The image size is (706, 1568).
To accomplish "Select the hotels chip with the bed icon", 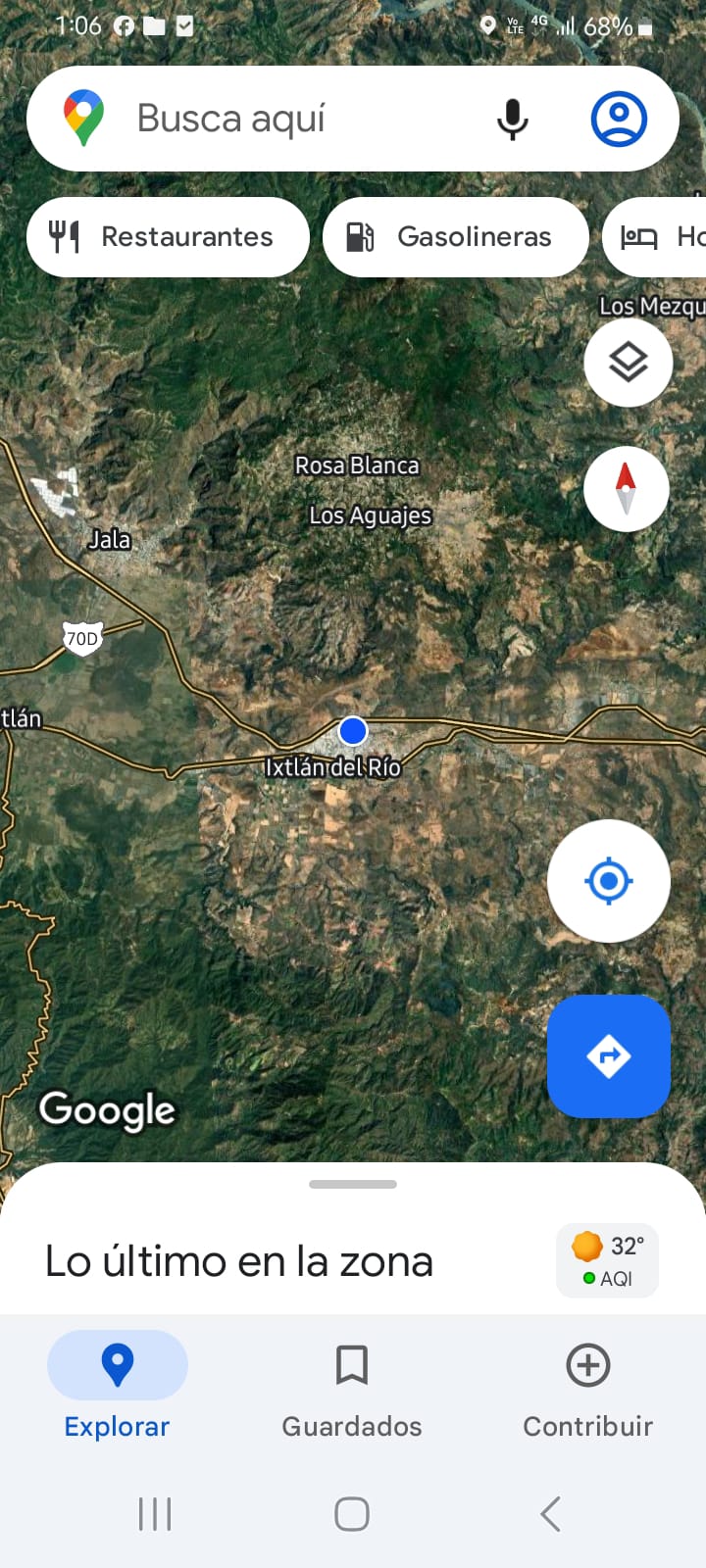I will [657, 237].
